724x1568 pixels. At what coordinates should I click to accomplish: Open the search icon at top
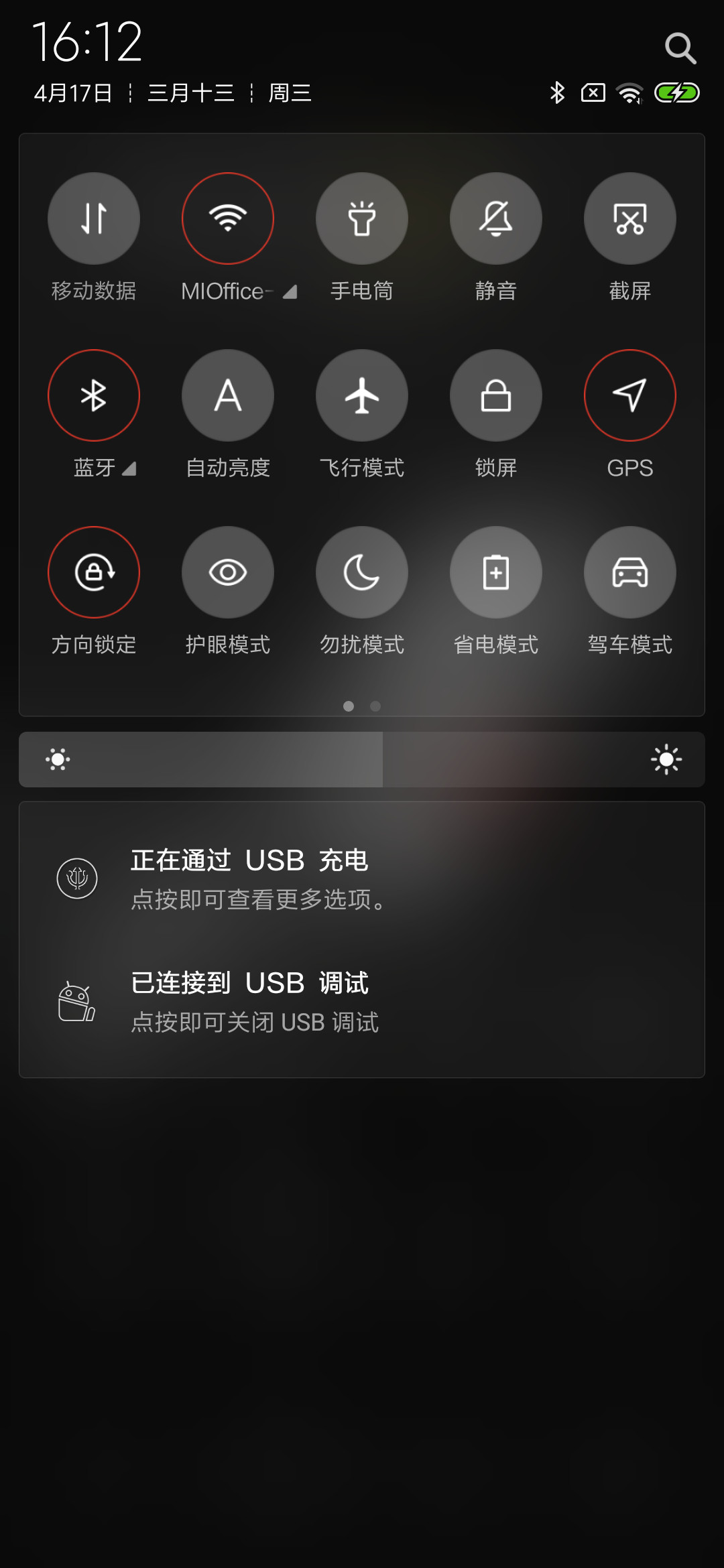point(680,48)
